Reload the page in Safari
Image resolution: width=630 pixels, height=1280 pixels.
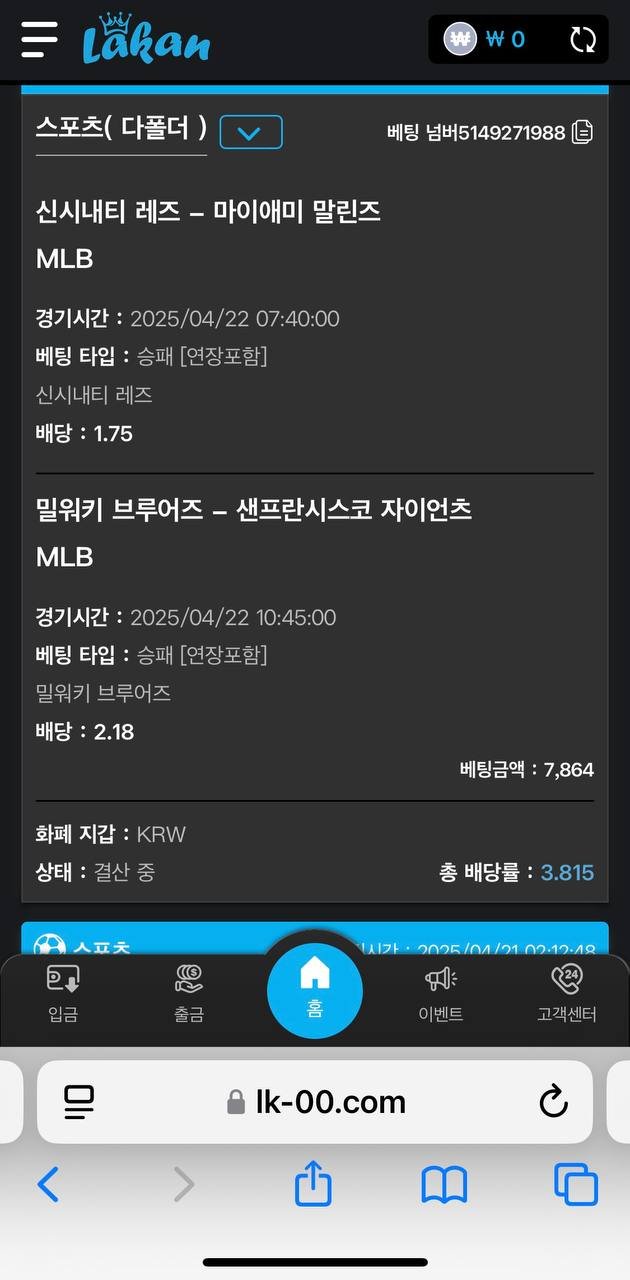[x=553, y=1102]
